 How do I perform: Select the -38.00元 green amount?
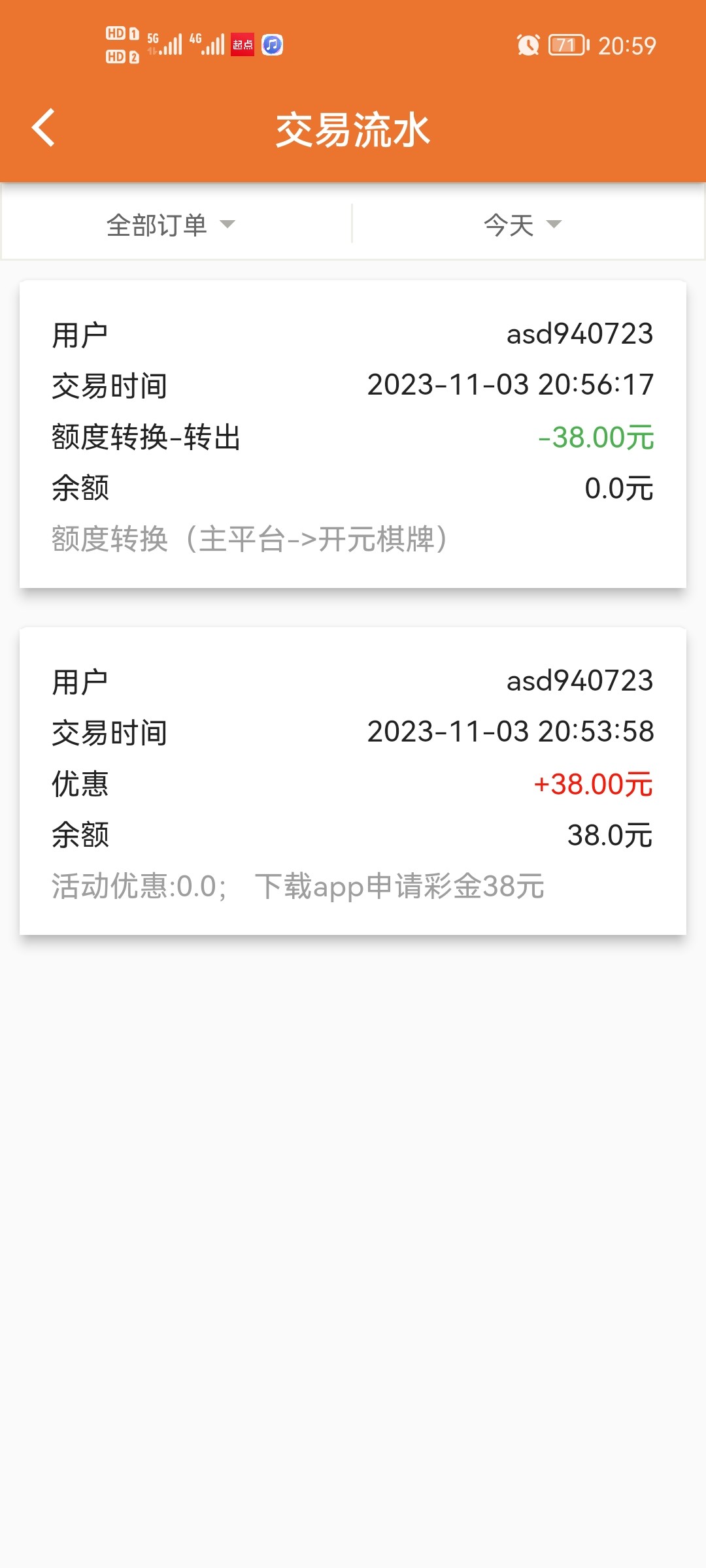(597, 437)
